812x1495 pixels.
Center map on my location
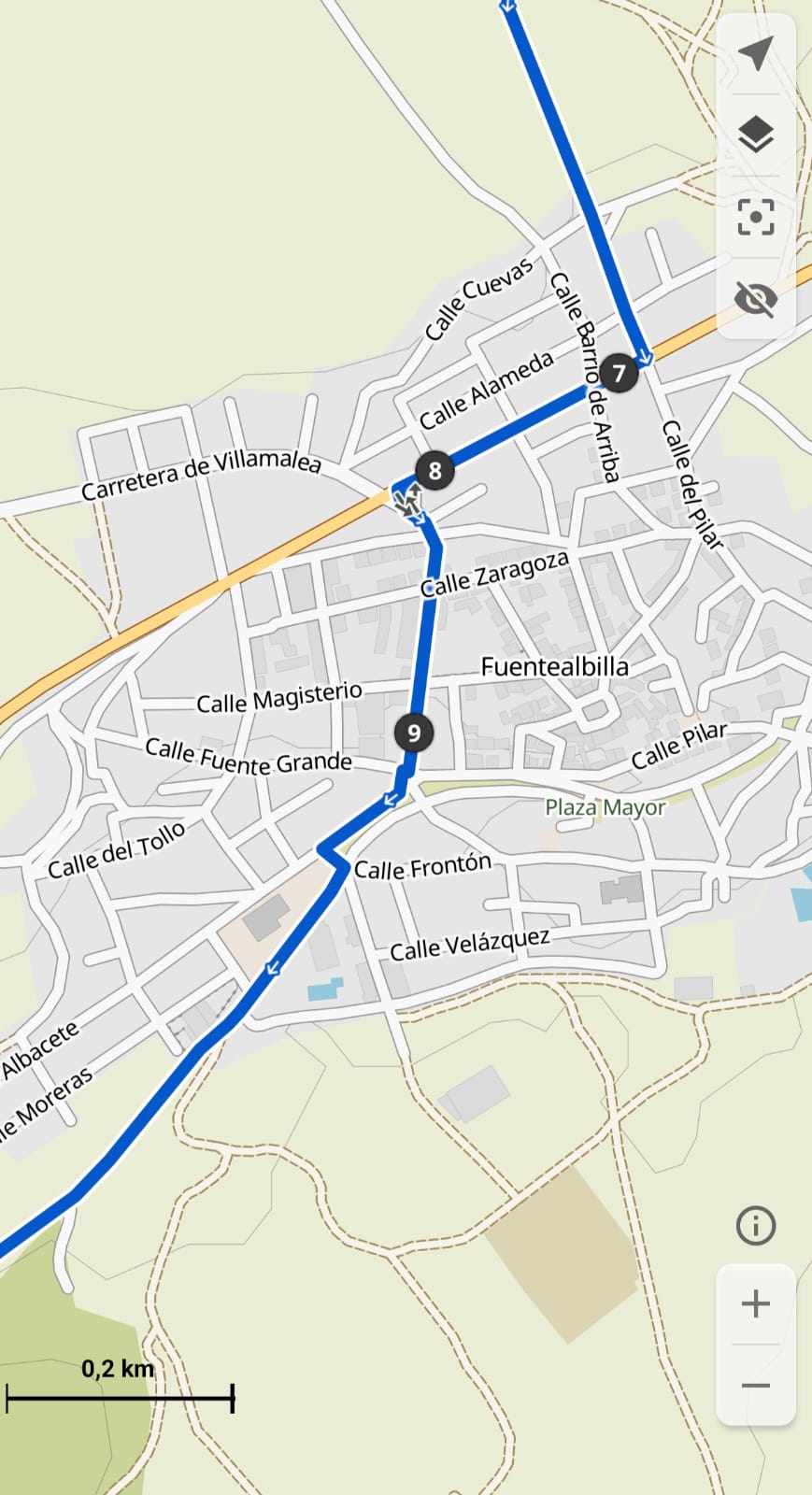pos(755,54)
